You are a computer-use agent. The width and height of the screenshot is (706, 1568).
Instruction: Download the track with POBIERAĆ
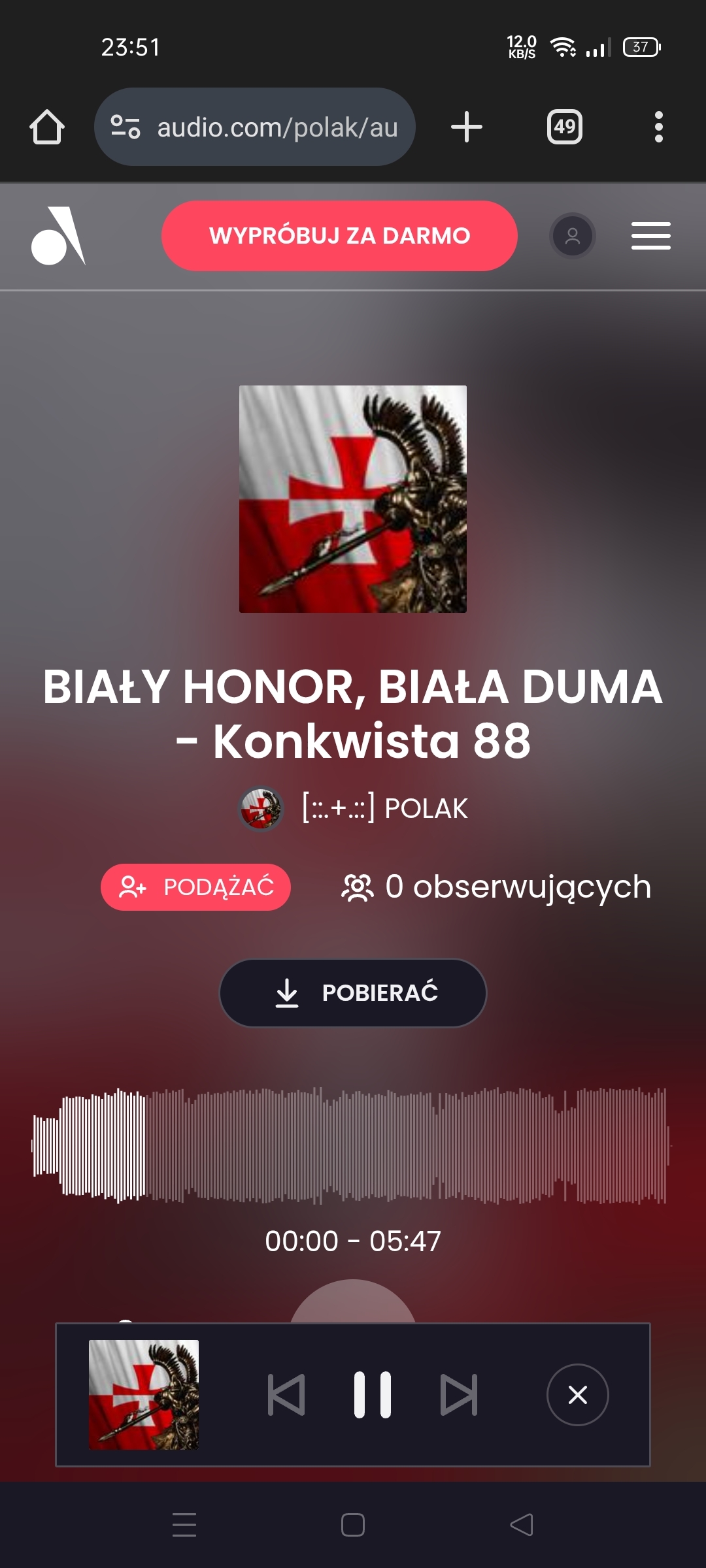pyautogui.click(x=353, y=993)
